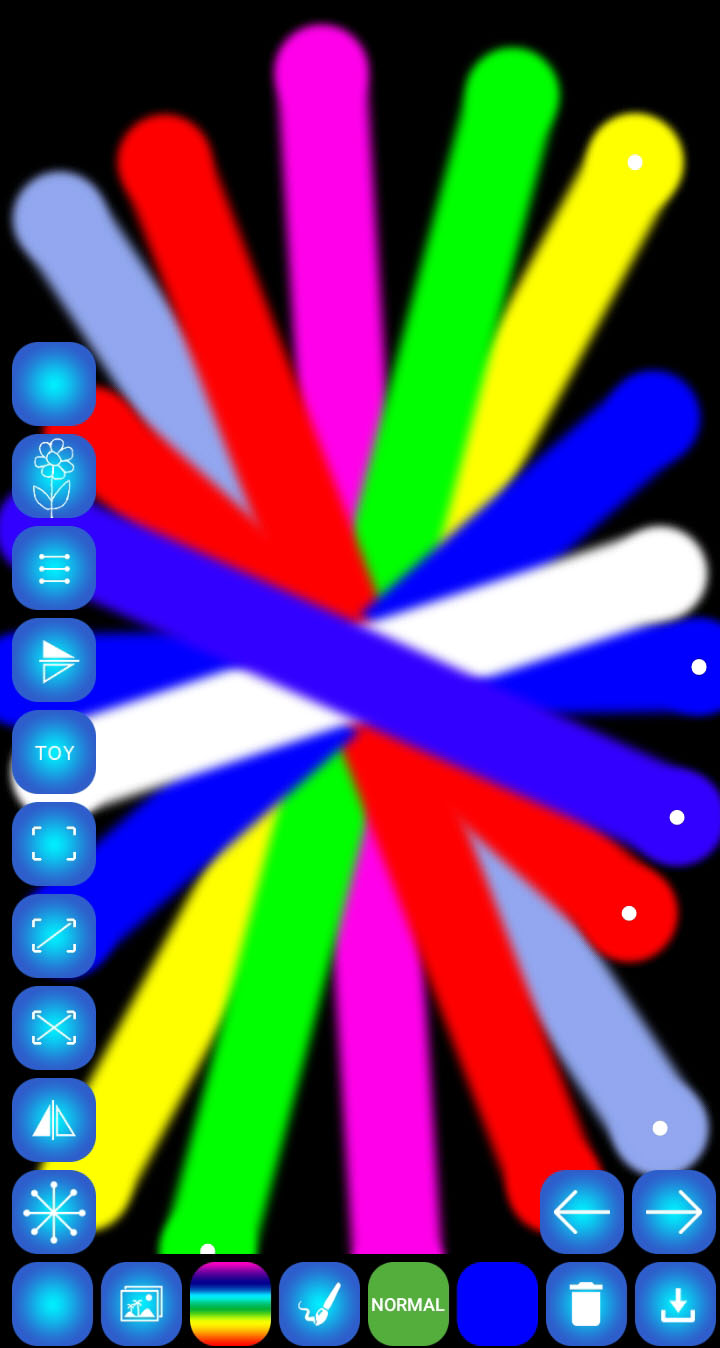The image size is (720, 1348).
Task: Choose the corner brackets frame tool
Action: (54, 844)
